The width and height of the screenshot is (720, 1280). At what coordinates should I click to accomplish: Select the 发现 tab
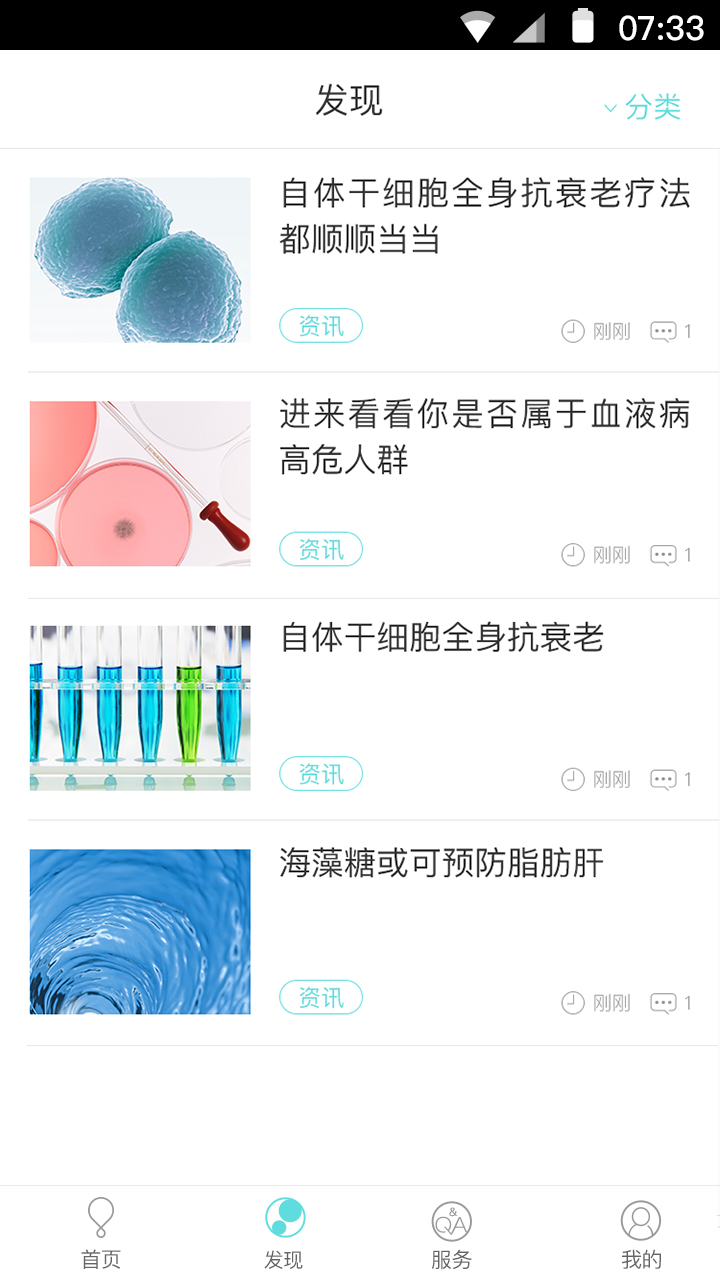pyautogui.click(x=284, y=1233)
